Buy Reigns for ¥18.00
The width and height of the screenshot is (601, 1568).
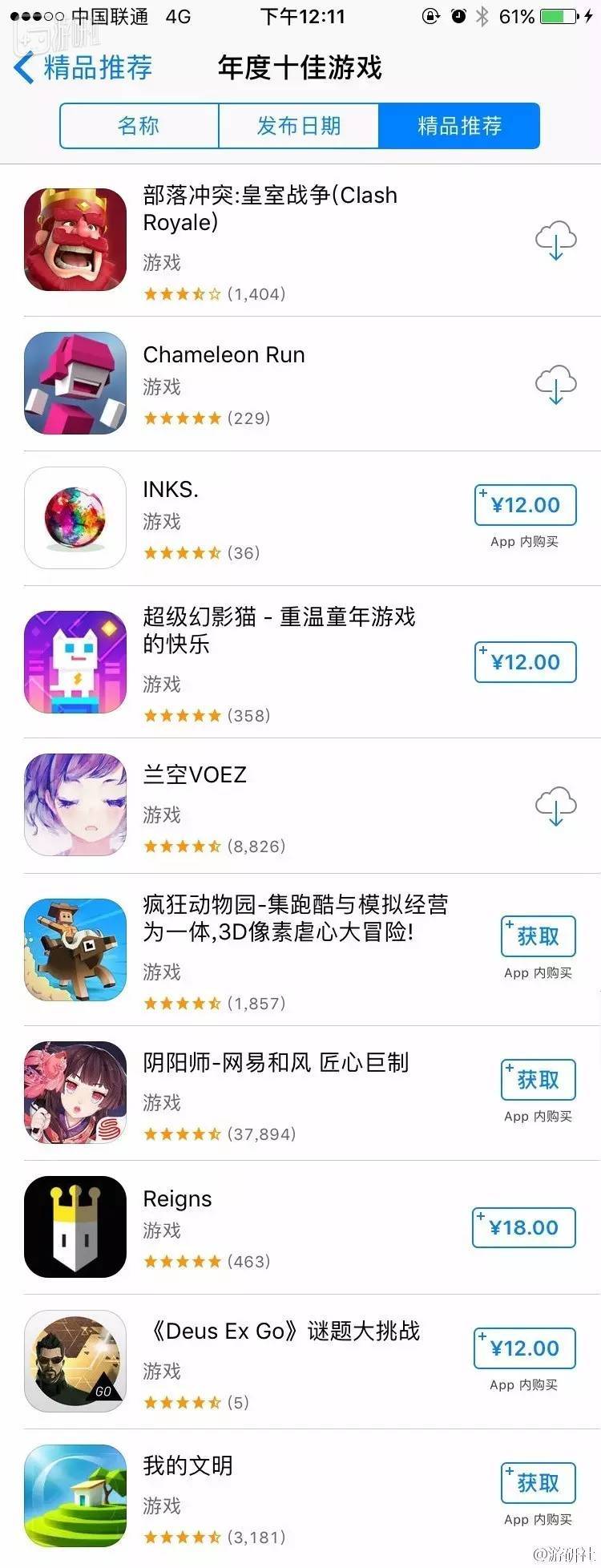[523, 1227]
